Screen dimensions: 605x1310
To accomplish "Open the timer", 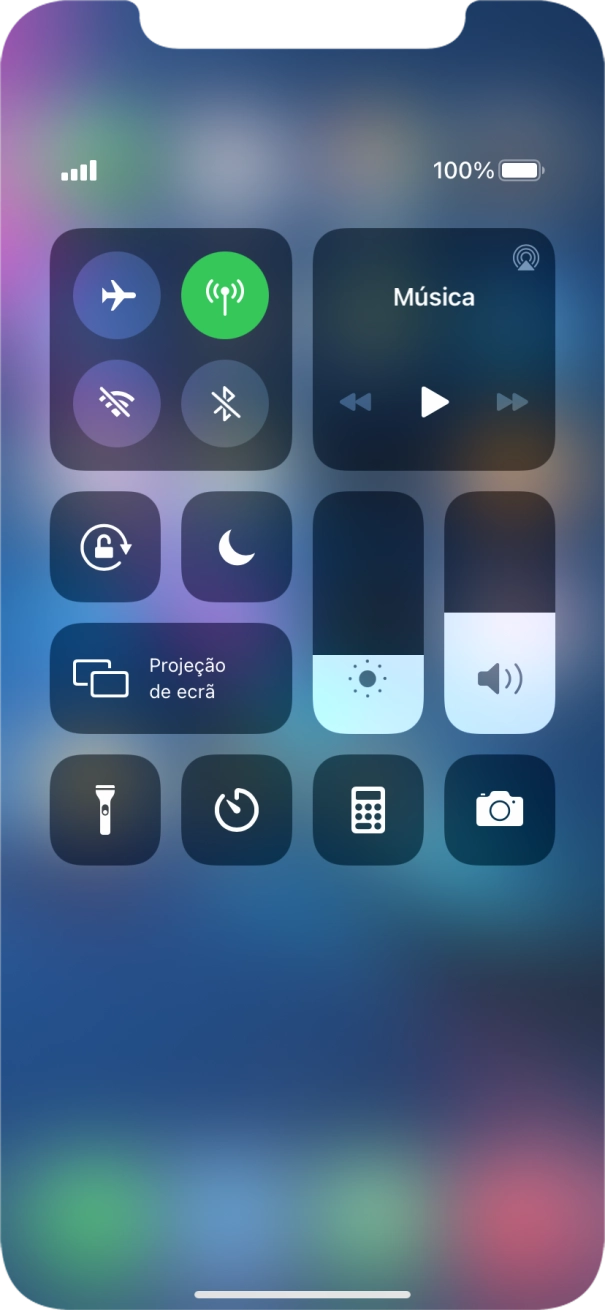I will point(236,809).
